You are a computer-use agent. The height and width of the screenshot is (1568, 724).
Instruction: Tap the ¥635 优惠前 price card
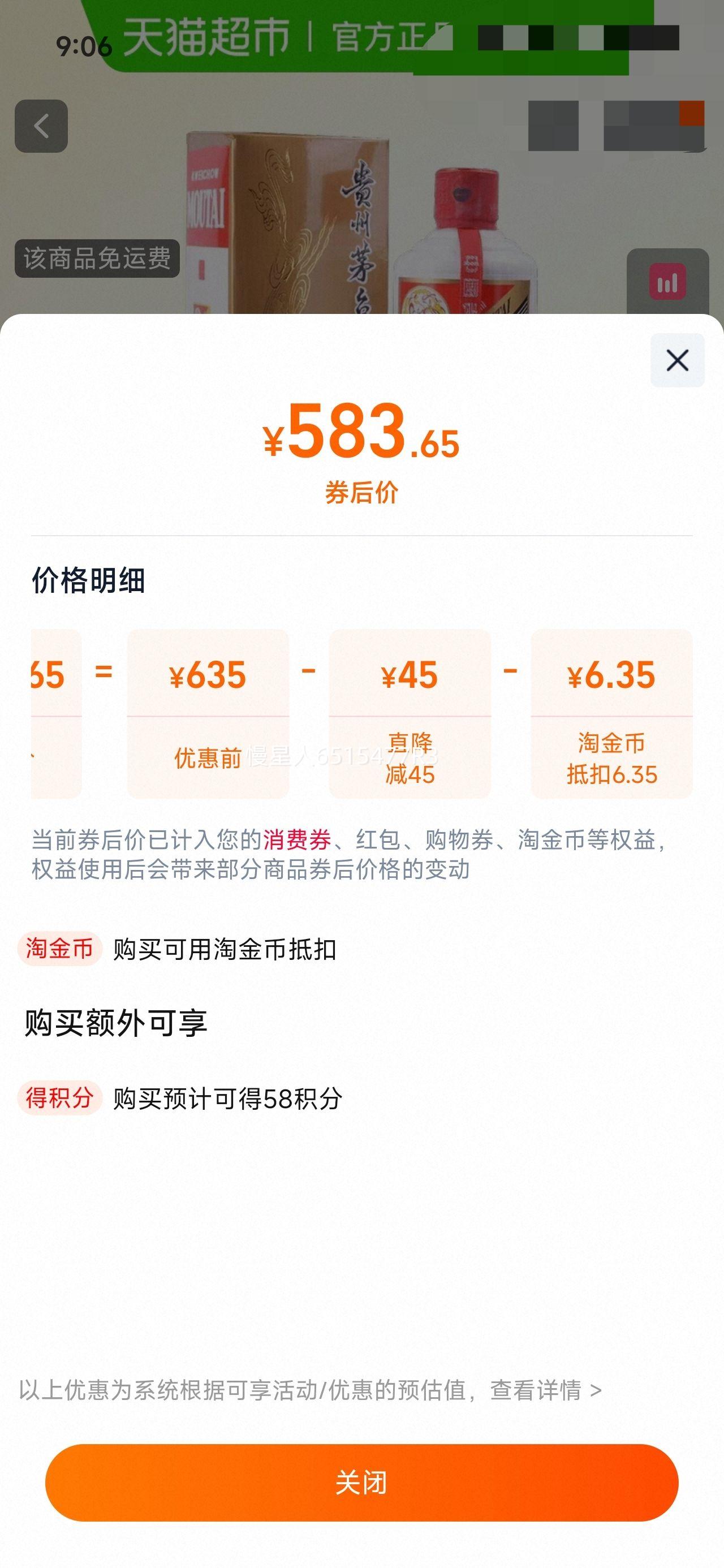click(x=208, y=718)
